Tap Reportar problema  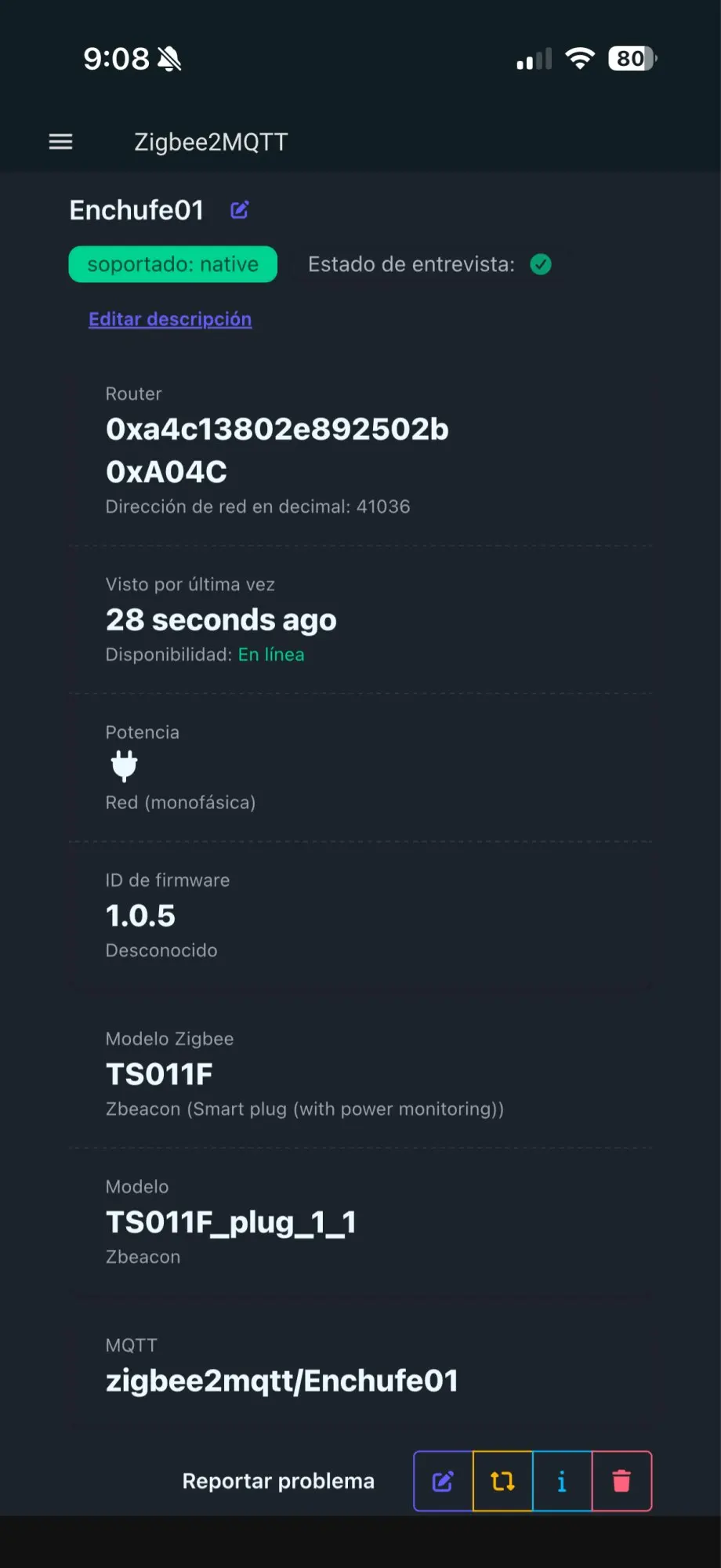[278, 1481]
